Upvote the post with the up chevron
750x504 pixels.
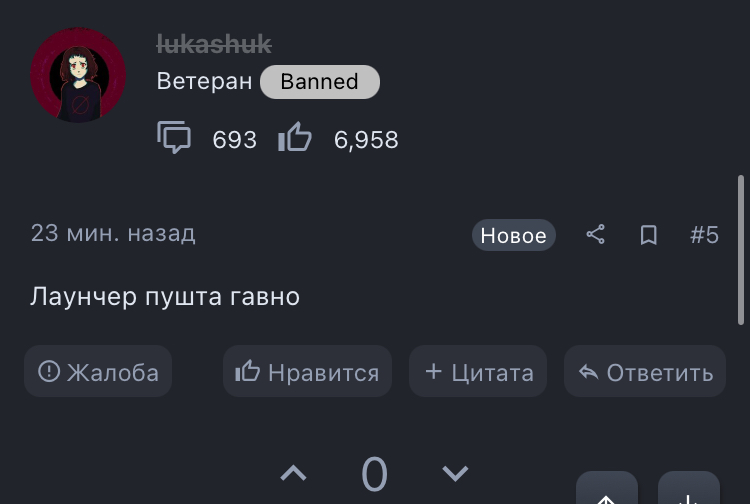point(293,473)
